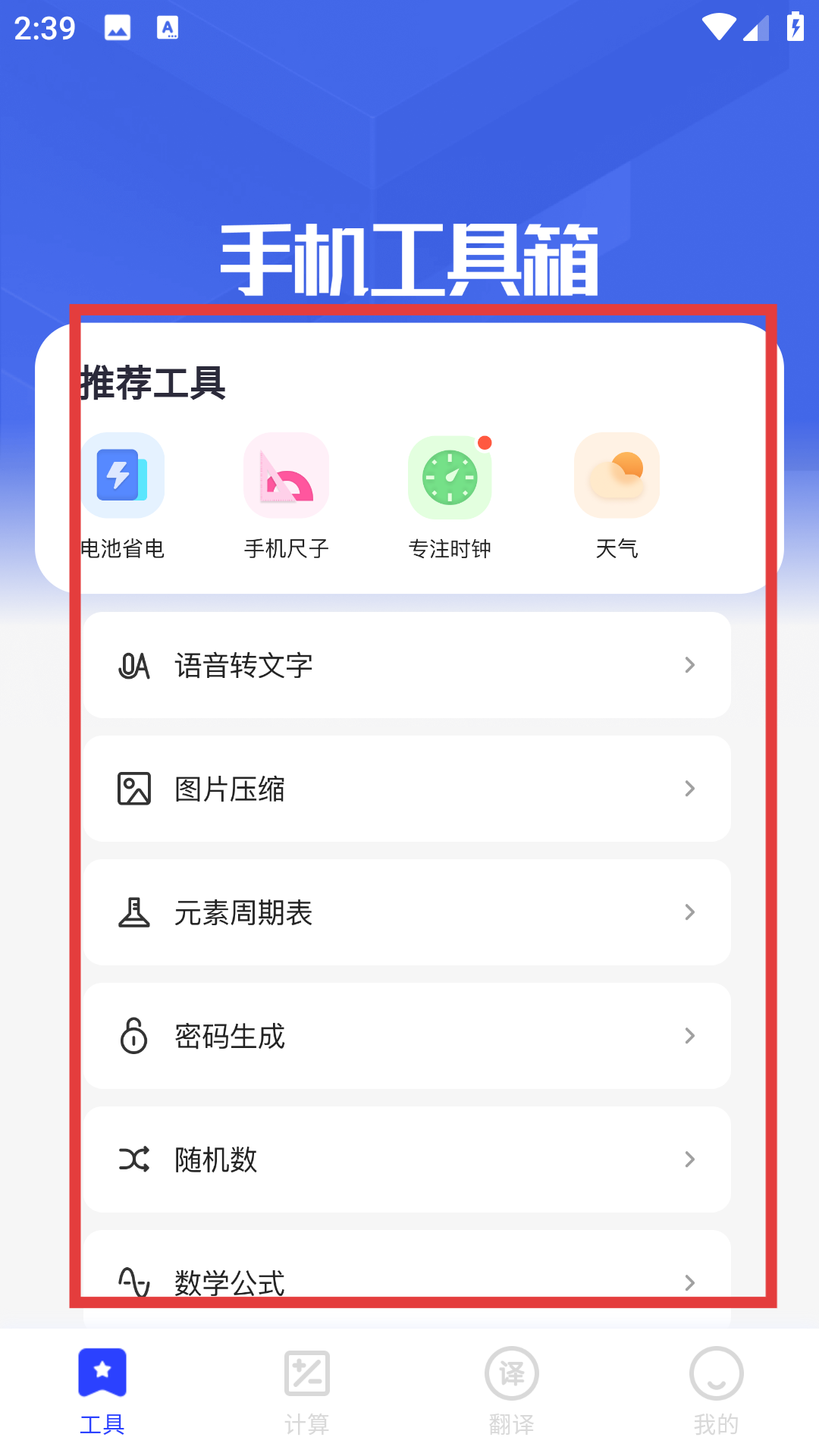819x1456 pixels.
Task: Select the 工具 tab
Action: coord(102,1391)
